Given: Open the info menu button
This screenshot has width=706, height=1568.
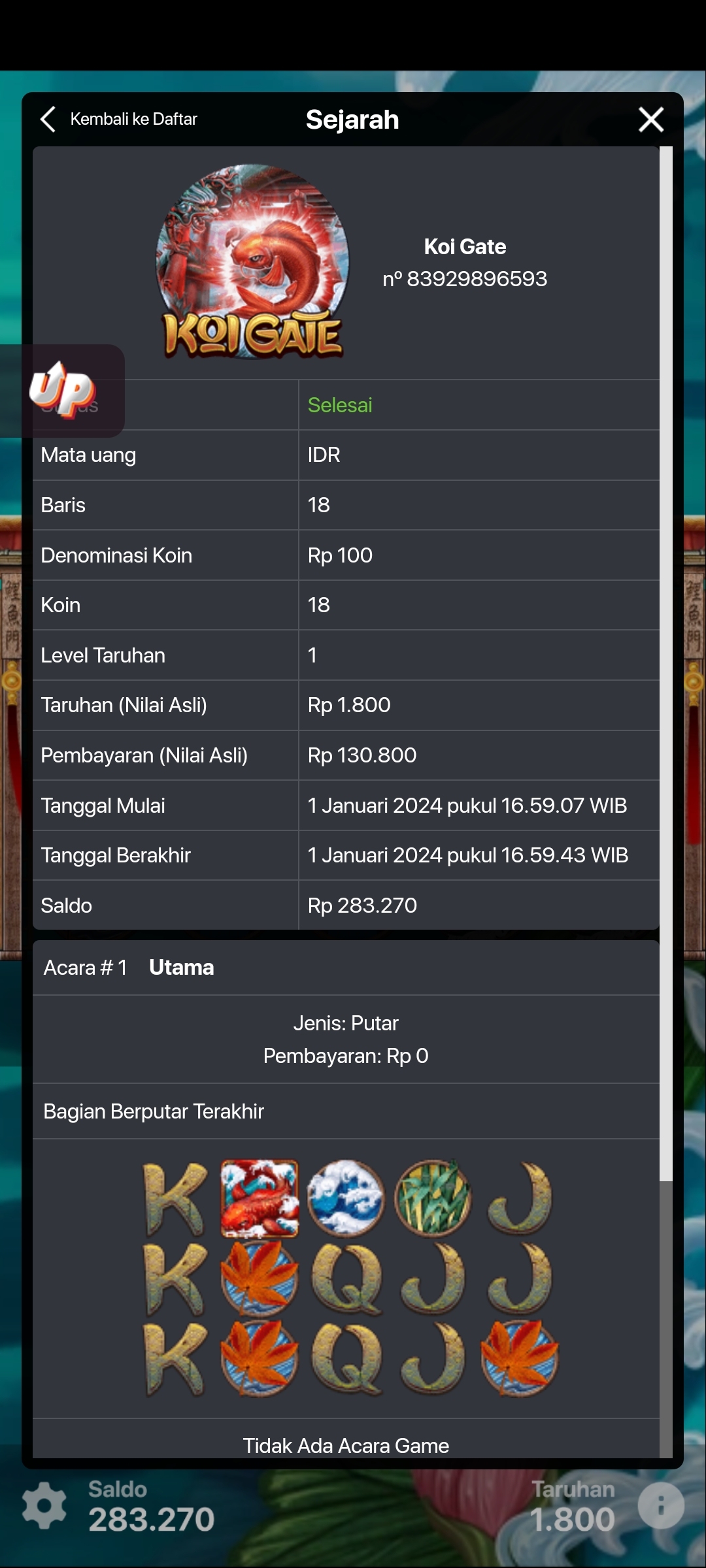Looking at the screenshot, I should (x=661, y=1505).
